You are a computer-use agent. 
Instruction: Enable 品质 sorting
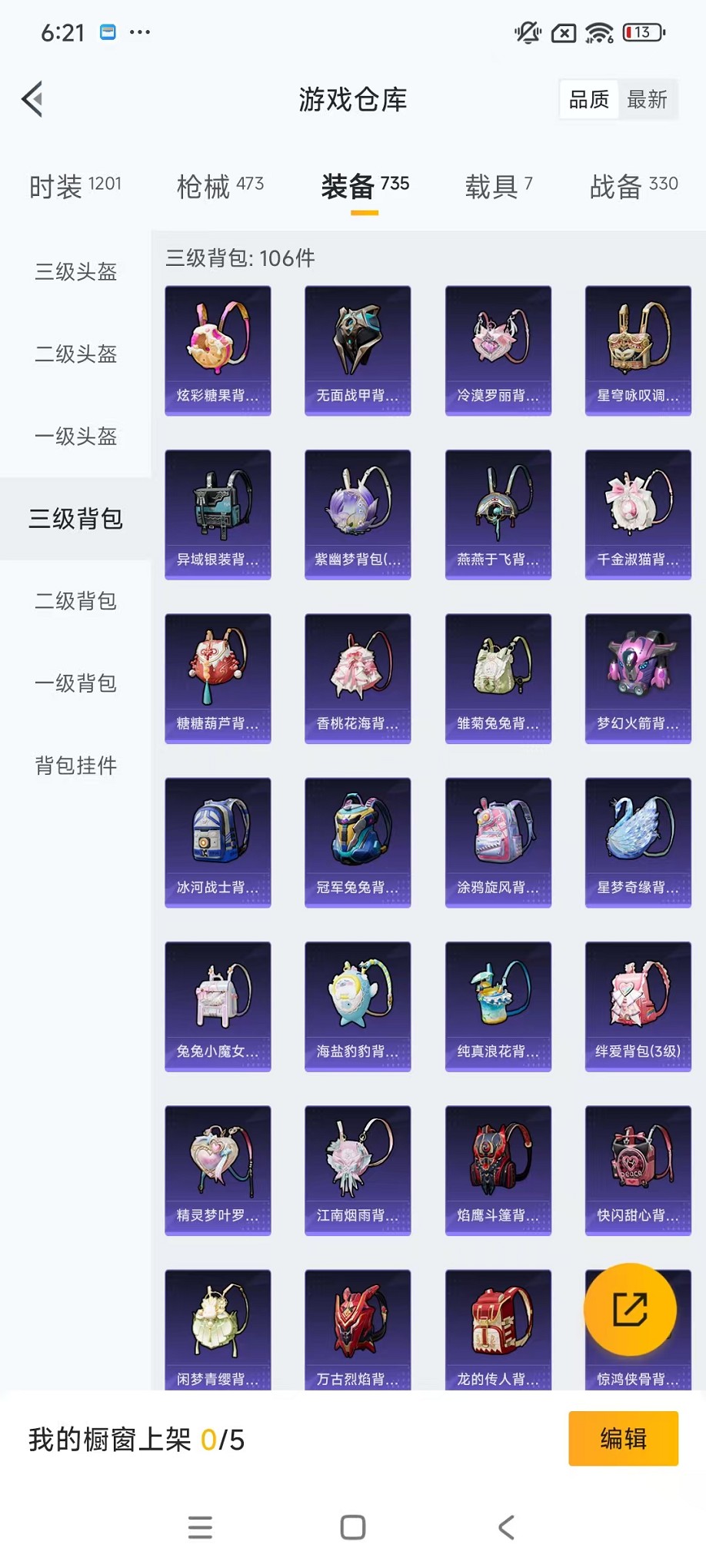[x=588, y=98]
